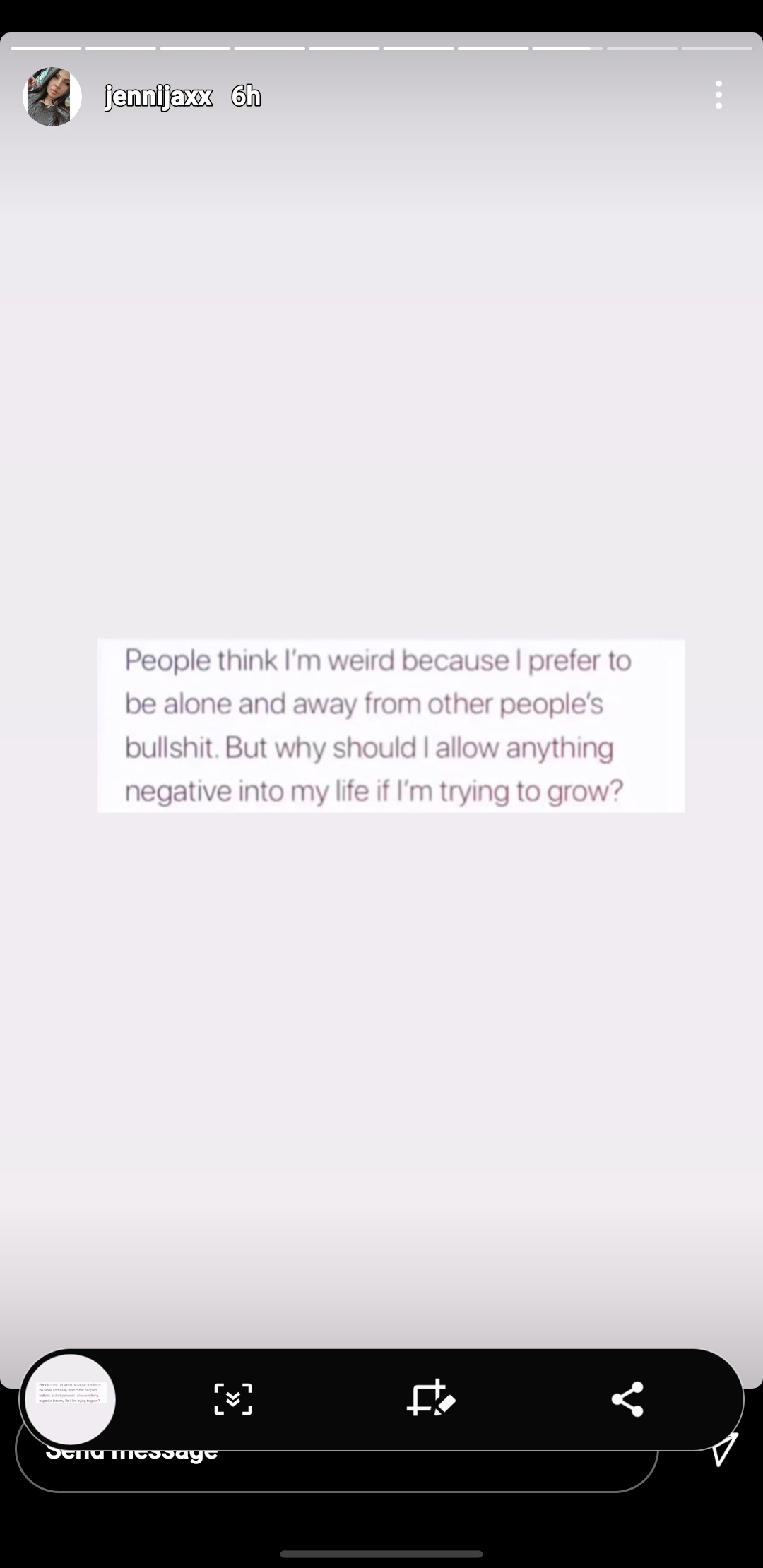
Task: Open the captured screenshot preview thumbnail
Action: click(71, 1398)
